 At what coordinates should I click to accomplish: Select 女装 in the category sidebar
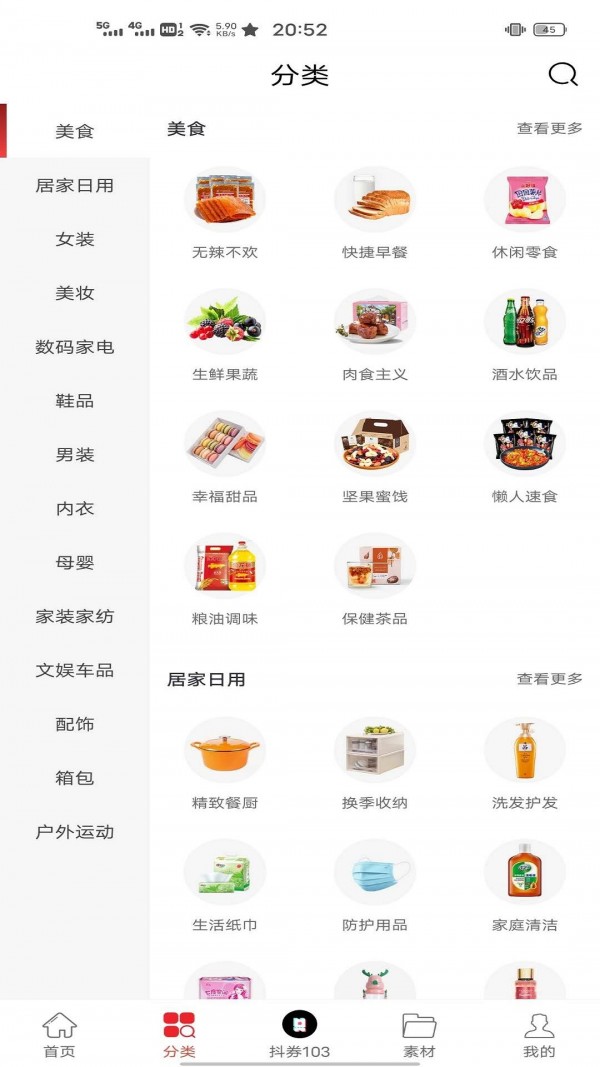(x=75, y=239)
